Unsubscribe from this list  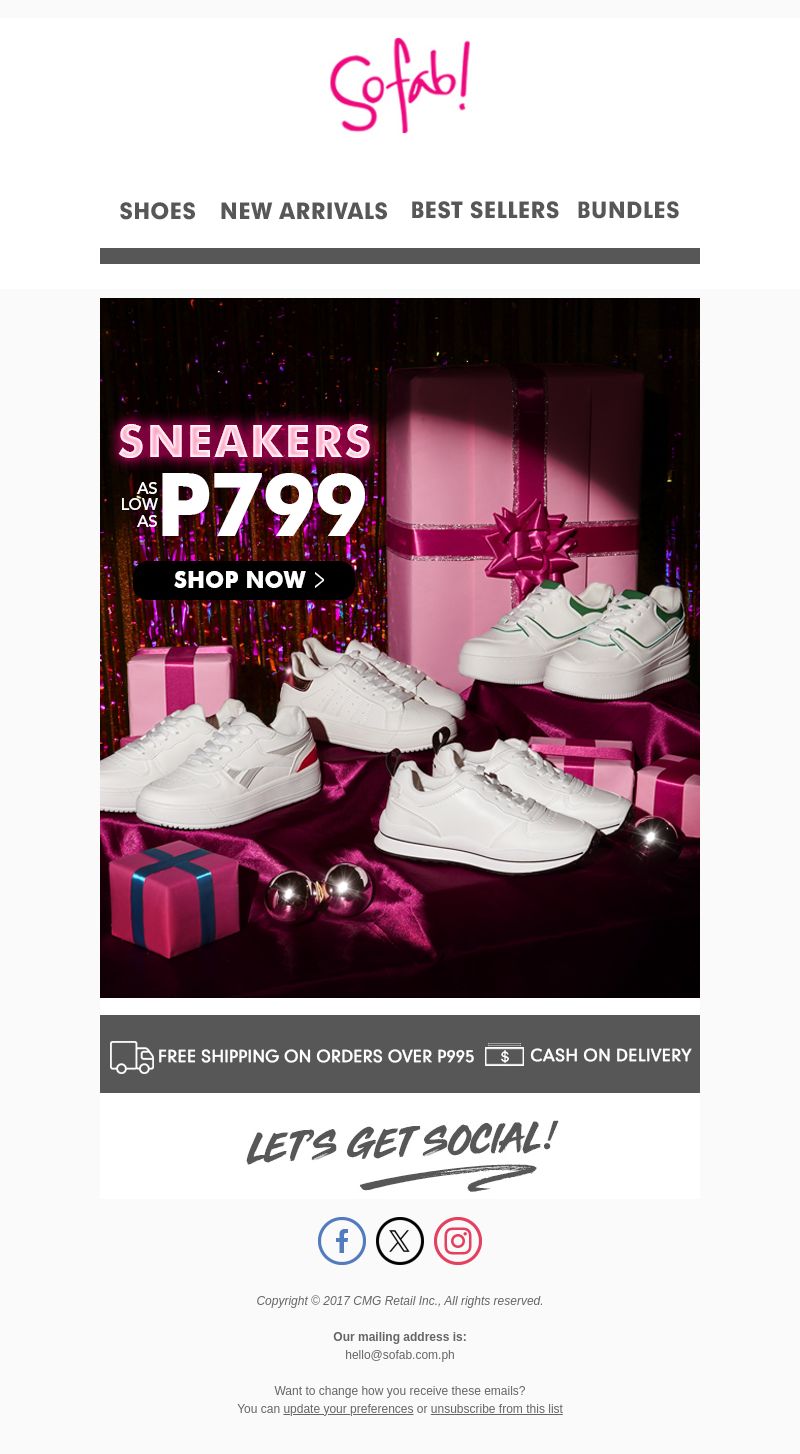496,1409
